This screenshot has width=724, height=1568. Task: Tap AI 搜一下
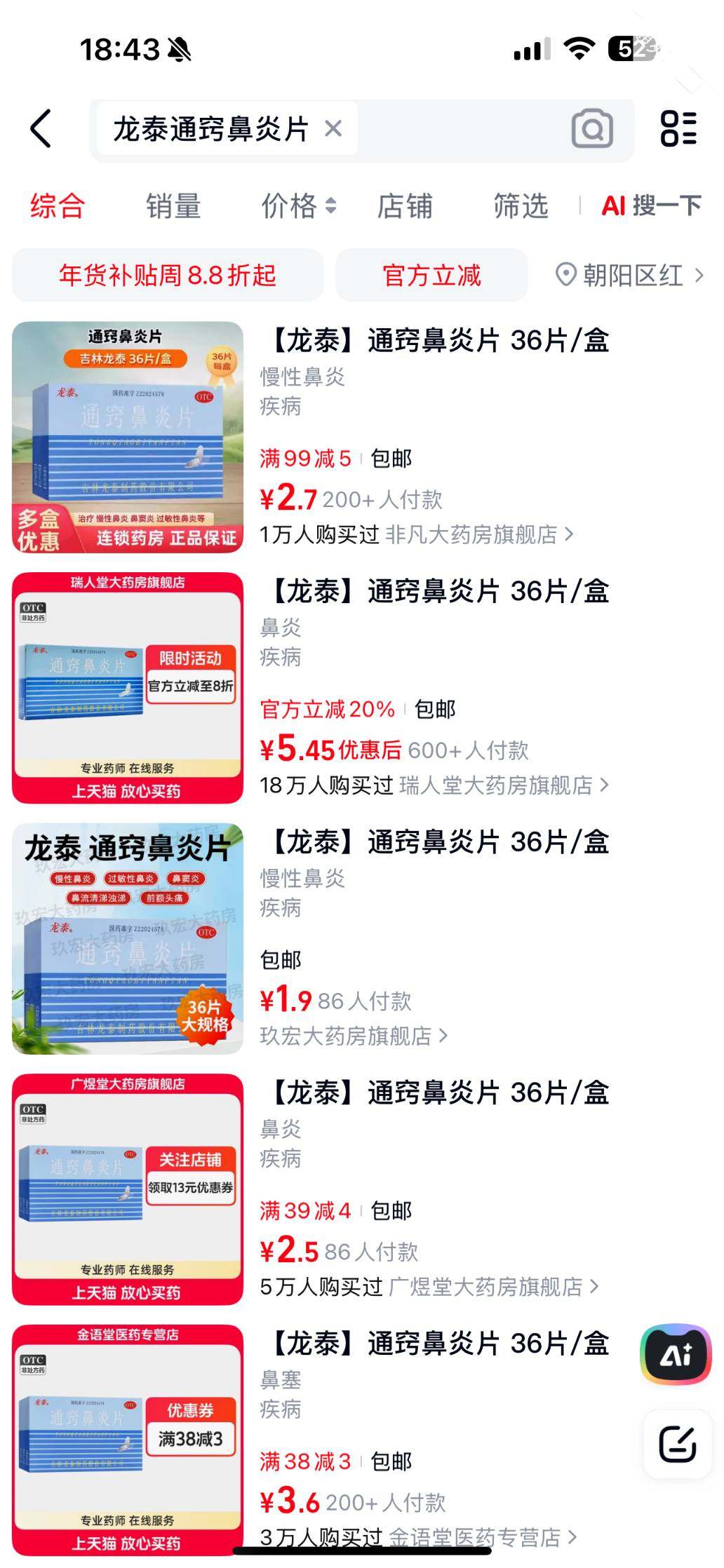click(x=651, y=206)
